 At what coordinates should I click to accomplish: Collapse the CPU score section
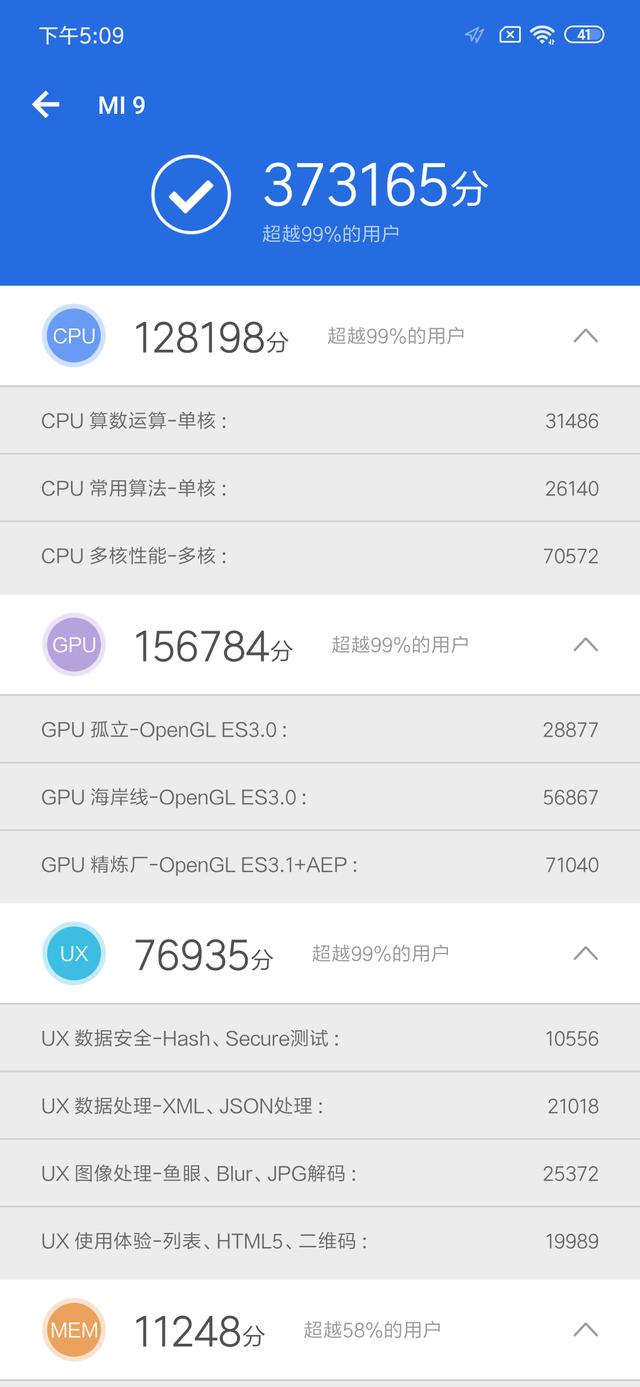585,336
